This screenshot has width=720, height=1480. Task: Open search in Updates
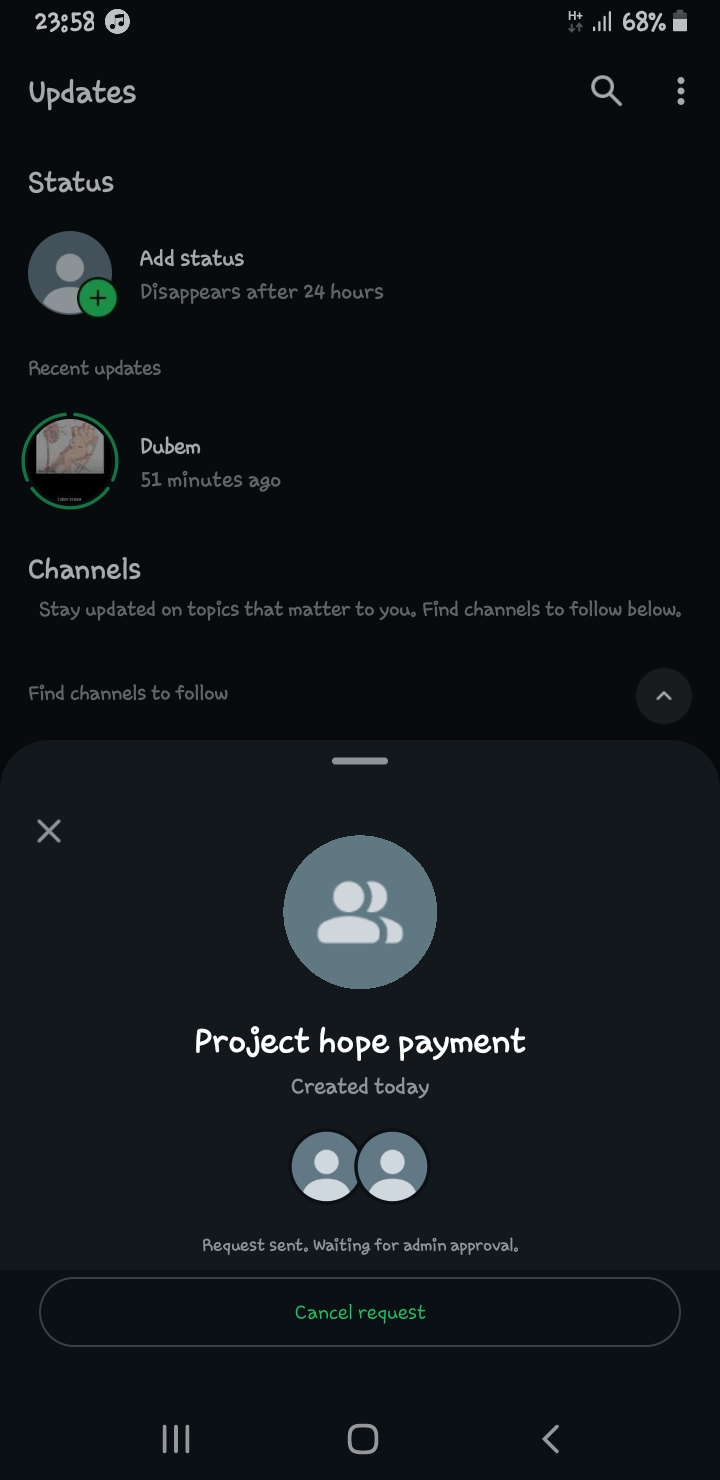(606, 91)
